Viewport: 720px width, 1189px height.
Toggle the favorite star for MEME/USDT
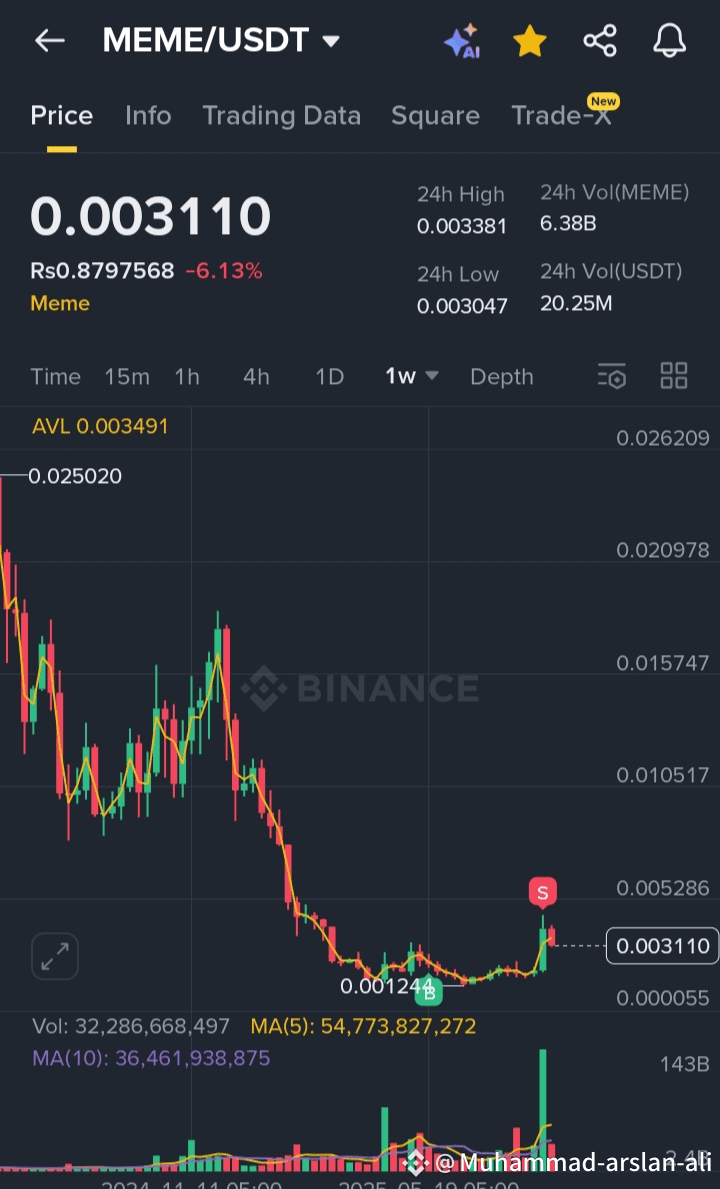tap(530, 41)
